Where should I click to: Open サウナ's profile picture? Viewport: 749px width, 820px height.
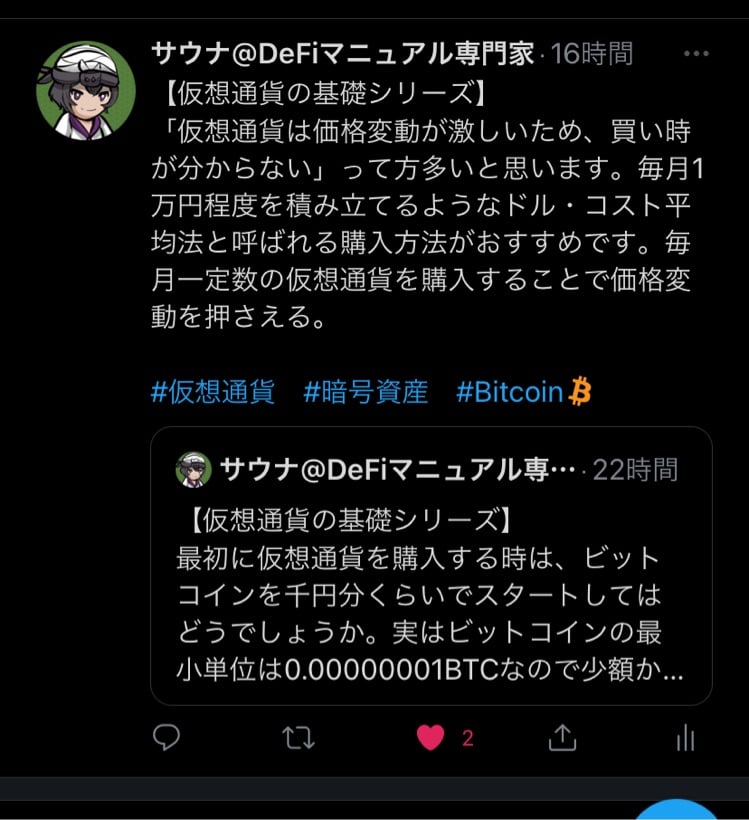pyautogui.click(x=86, y=91)
